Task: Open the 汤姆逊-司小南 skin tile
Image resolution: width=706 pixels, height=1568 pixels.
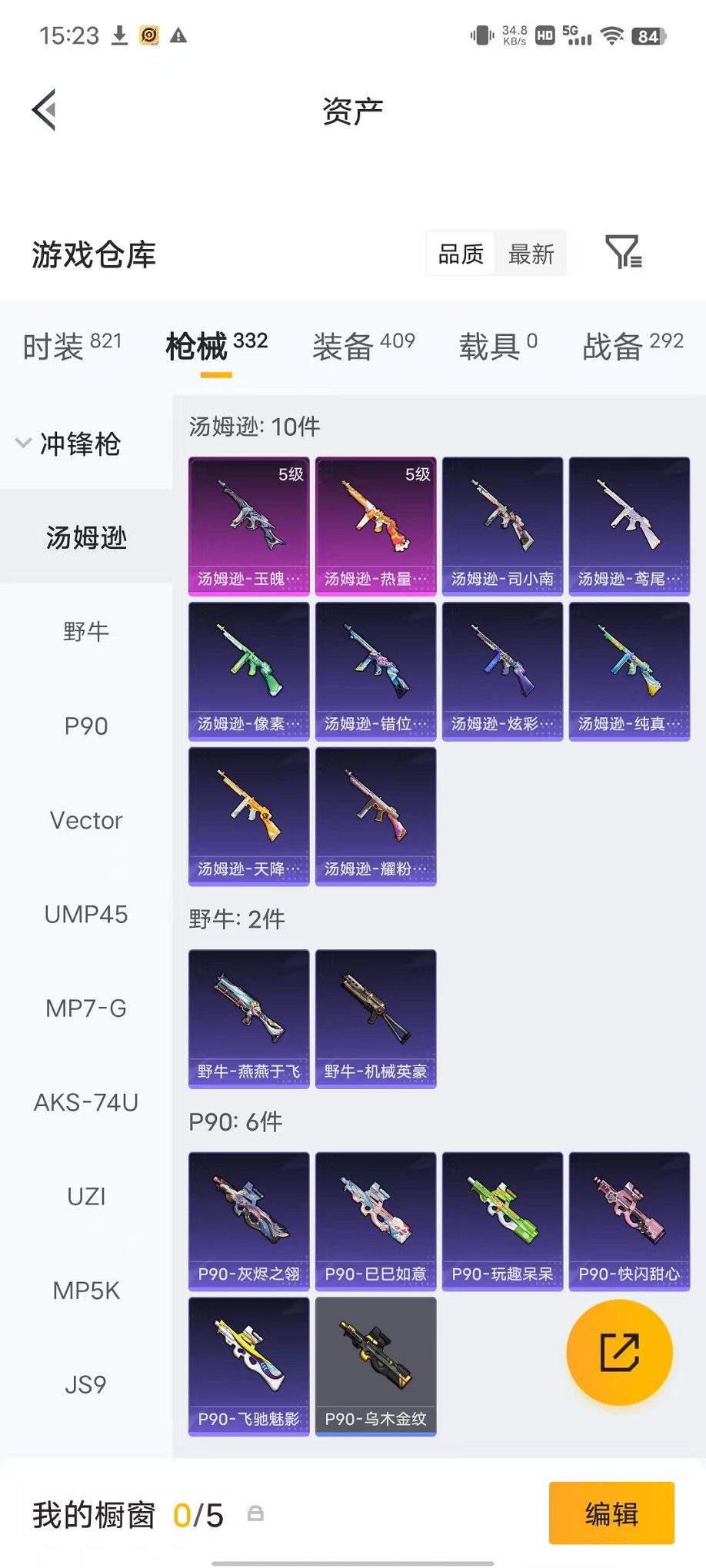Action: click(502, 527)
